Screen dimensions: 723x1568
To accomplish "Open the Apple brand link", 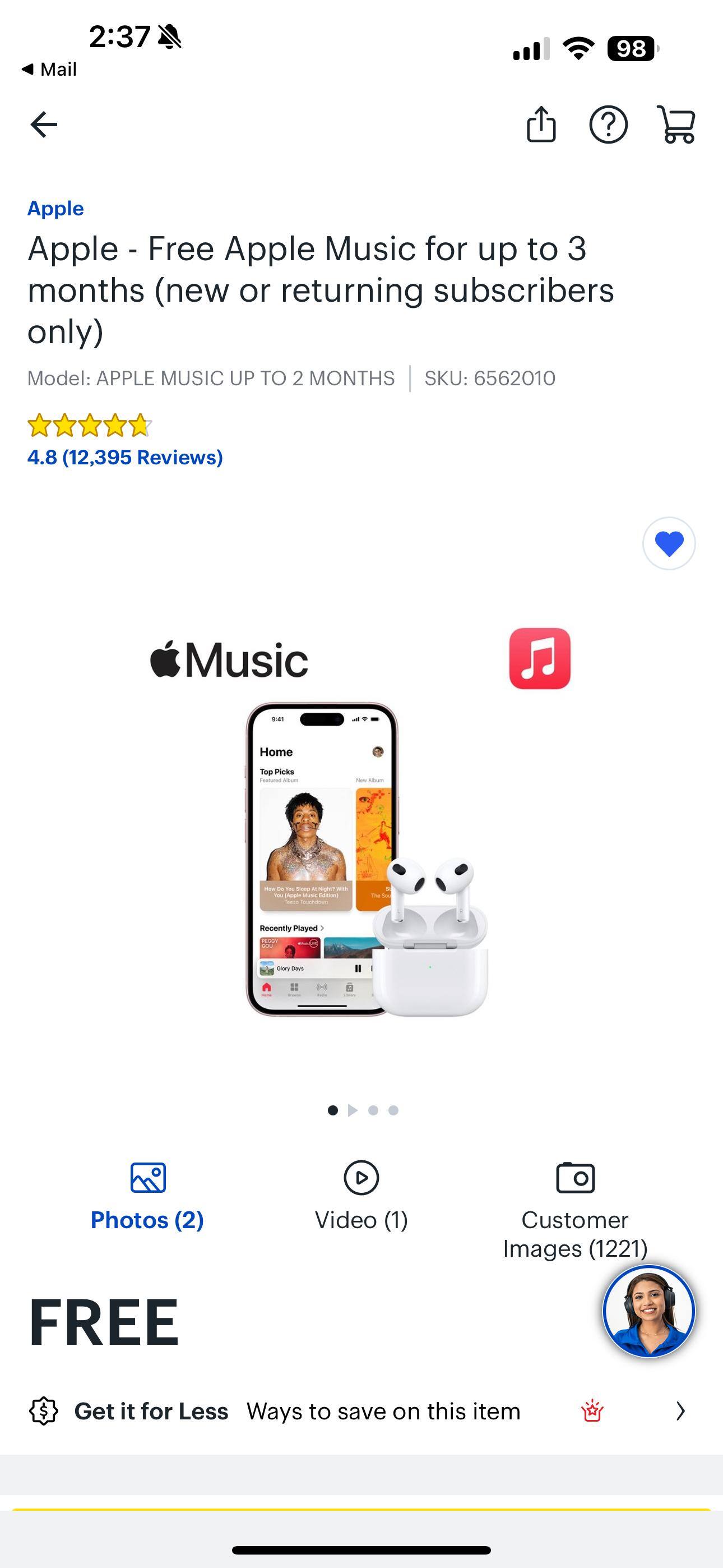I will (x=56, y=208).
